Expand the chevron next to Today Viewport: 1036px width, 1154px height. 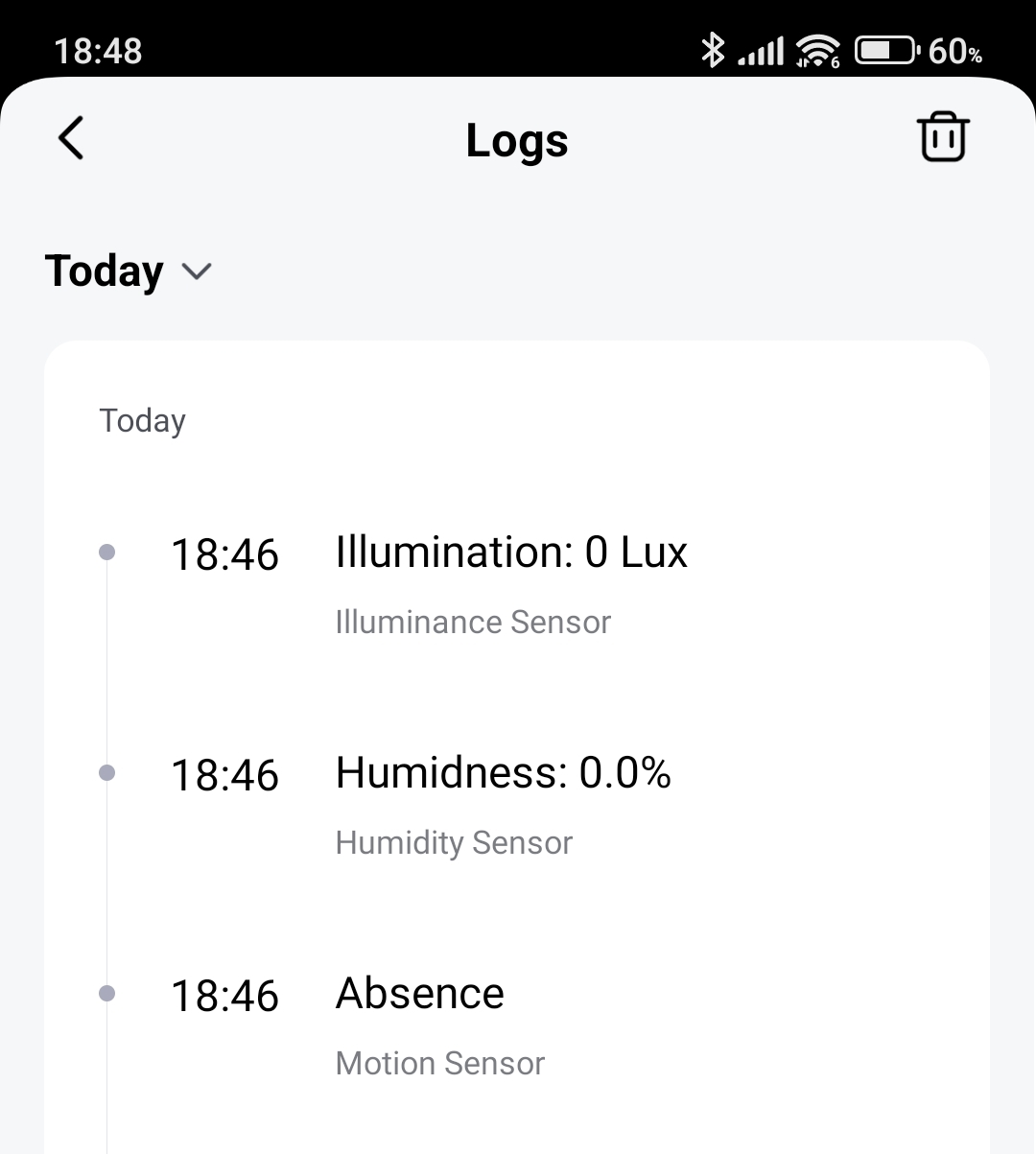pos(197,272)
